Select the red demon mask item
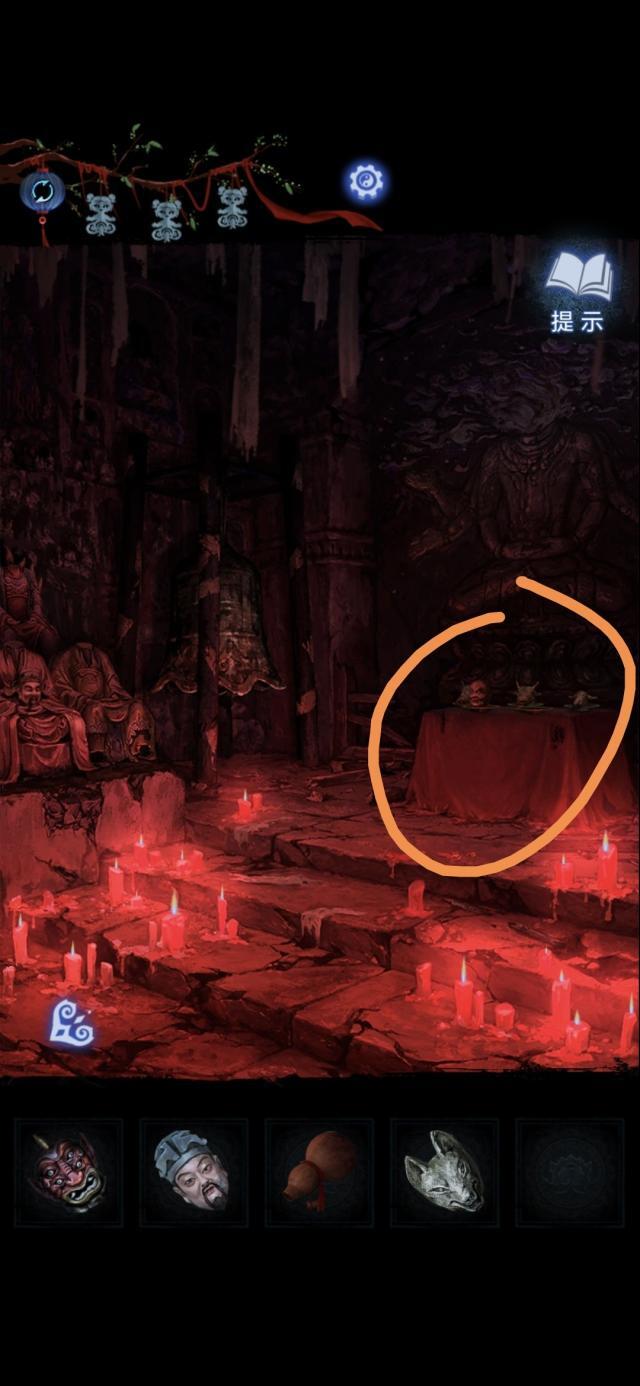Viewport: 640px width, 1386px height. 68,1172
